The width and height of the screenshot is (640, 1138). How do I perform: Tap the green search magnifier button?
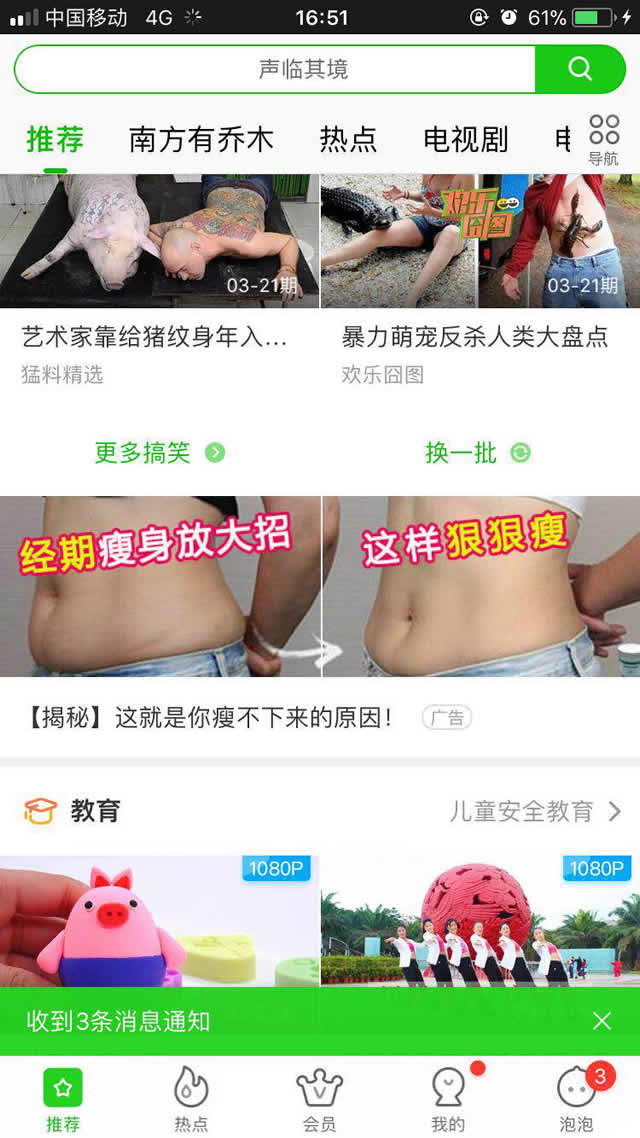click(580, 69)
